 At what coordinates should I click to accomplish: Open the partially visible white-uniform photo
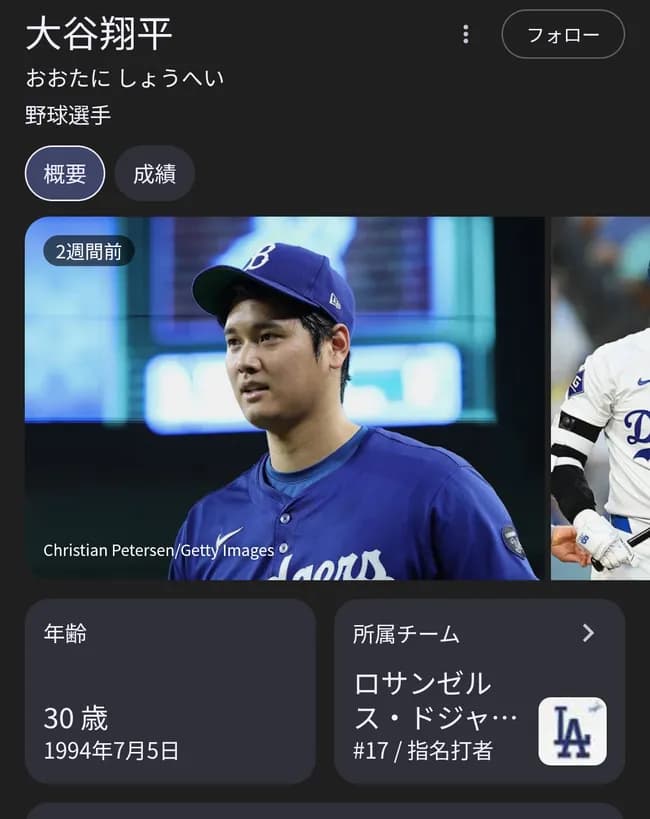pyautogui.click(x=600, y=398)
